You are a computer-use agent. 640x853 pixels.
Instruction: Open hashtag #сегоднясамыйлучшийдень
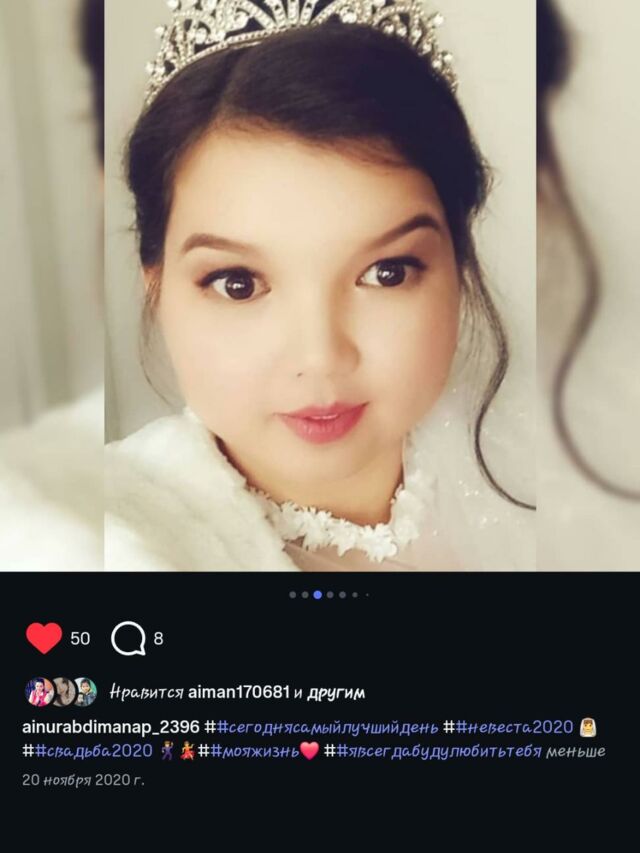click(x=322, y=727)
